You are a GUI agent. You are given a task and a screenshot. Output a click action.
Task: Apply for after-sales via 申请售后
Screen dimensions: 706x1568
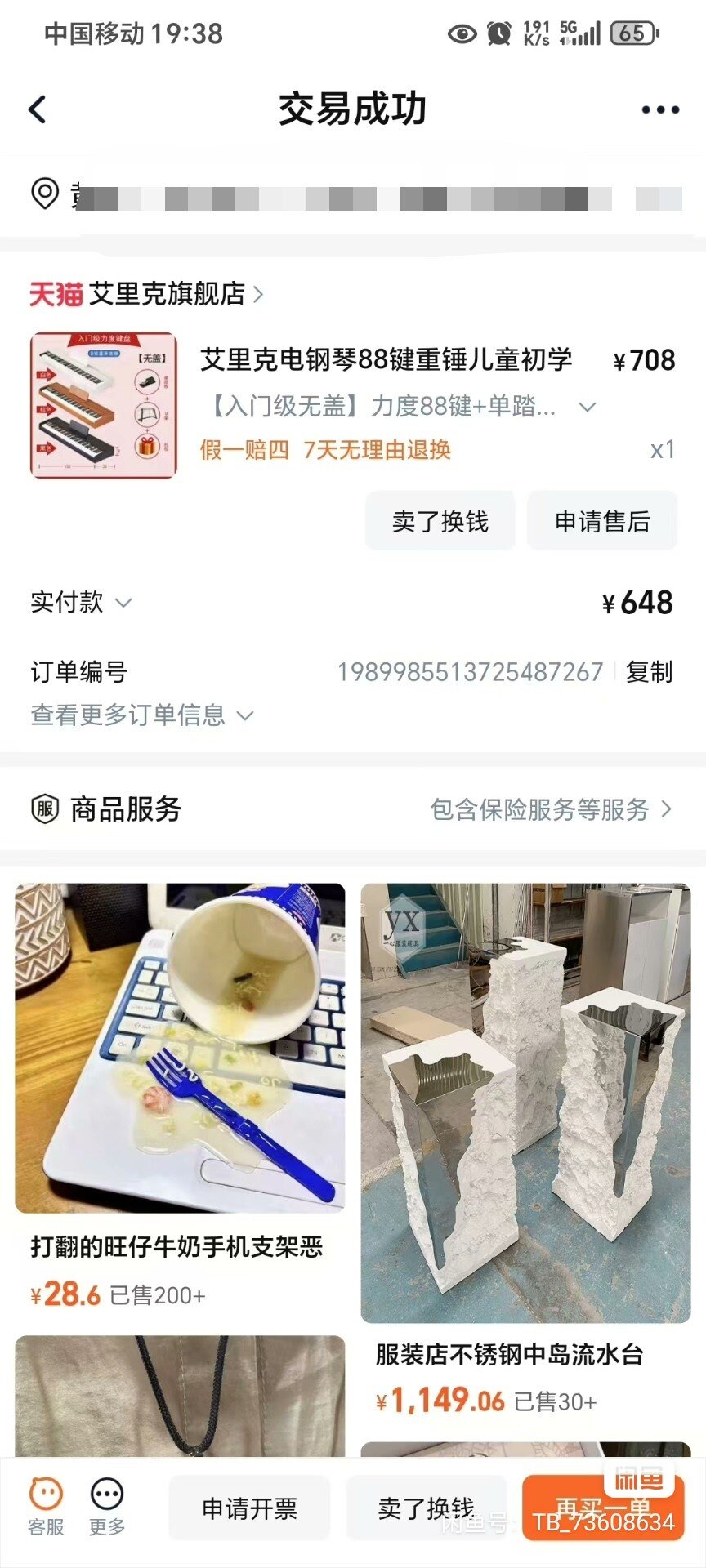602,522
